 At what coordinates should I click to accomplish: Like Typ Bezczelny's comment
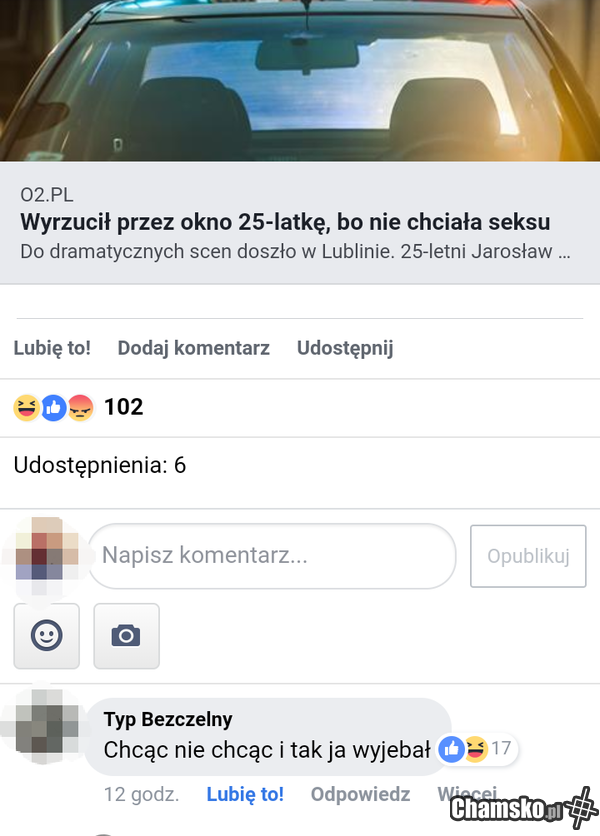(x=245, y=794)
